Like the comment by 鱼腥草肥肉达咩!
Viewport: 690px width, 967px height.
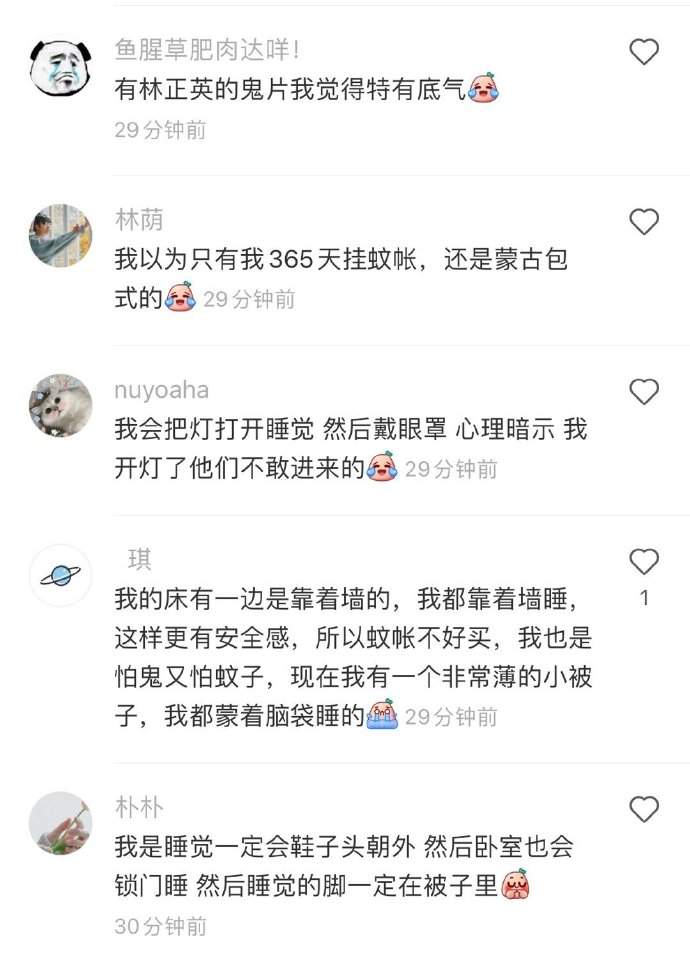pos(643,52)
